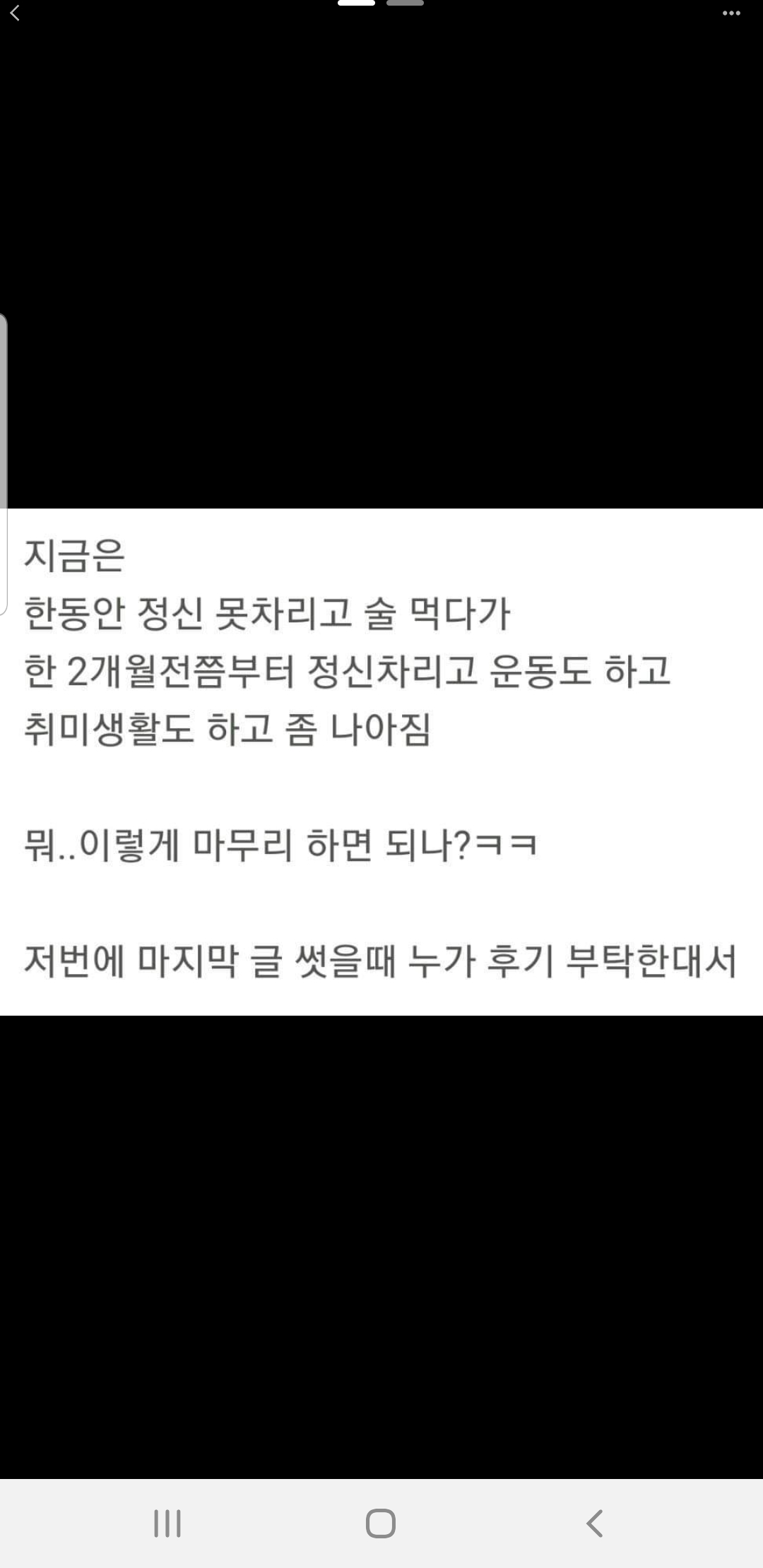Open recent apps from the navigation bar
Viewport: 763px width, 1568px height.
pyautogui.click(x=167, y=1524)
